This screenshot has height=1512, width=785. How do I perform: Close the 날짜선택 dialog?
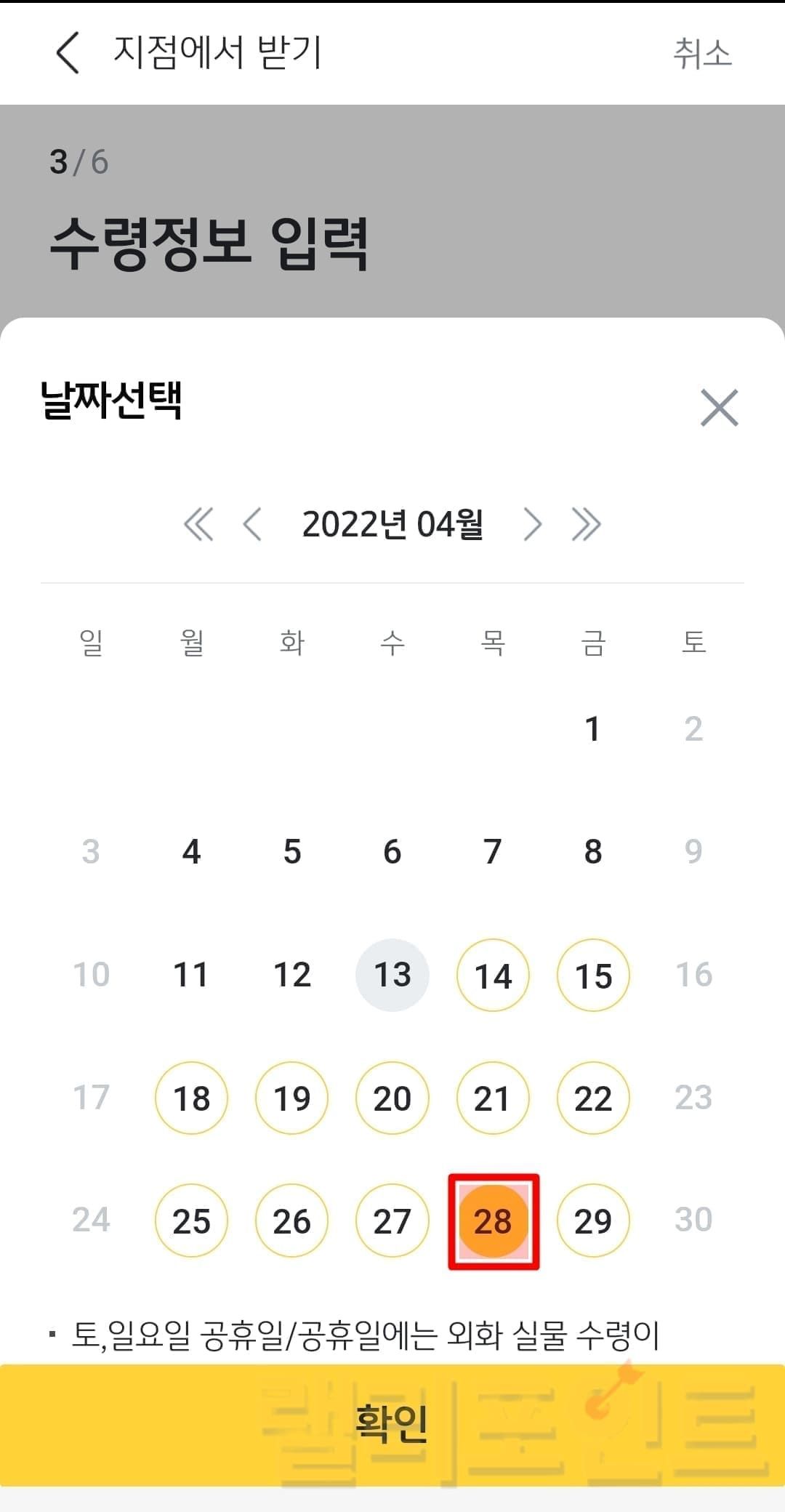[x=719, y=407]
